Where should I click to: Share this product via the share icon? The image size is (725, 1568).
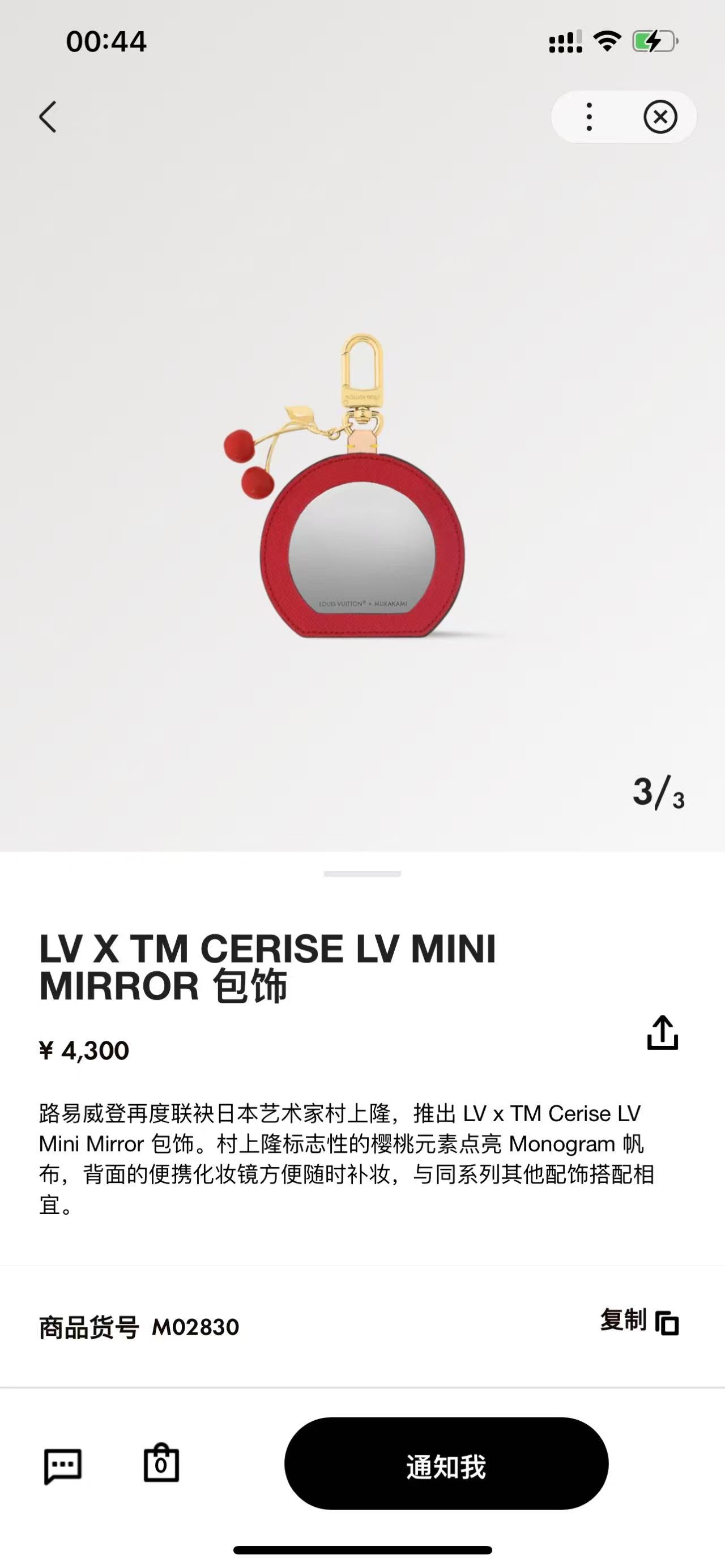tap(662, 1032)
